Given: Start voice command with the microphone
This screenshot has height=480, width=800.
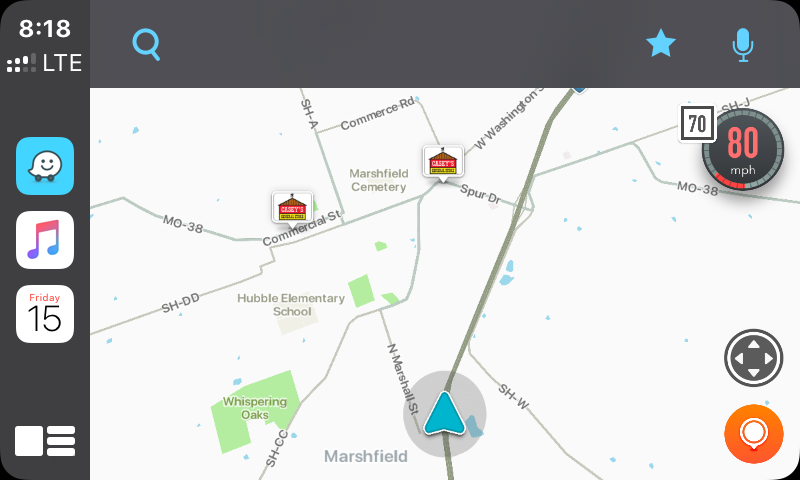Looking at the screenshot, I should click(742, 44).
